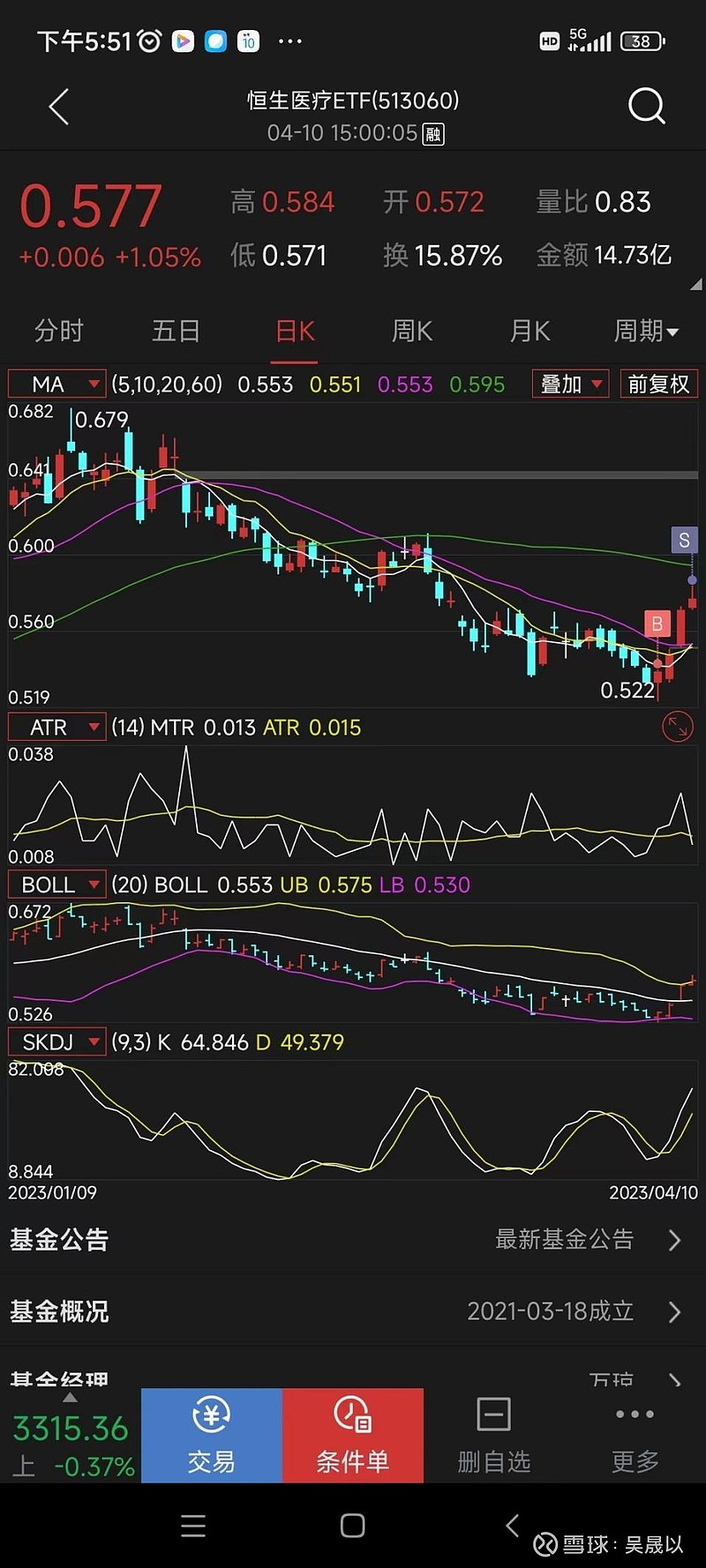The image size is (706, 1568).
Task: Tap 删自选 to remove from watchlist
Action: pyautogui.click(x=492, y=1435)
